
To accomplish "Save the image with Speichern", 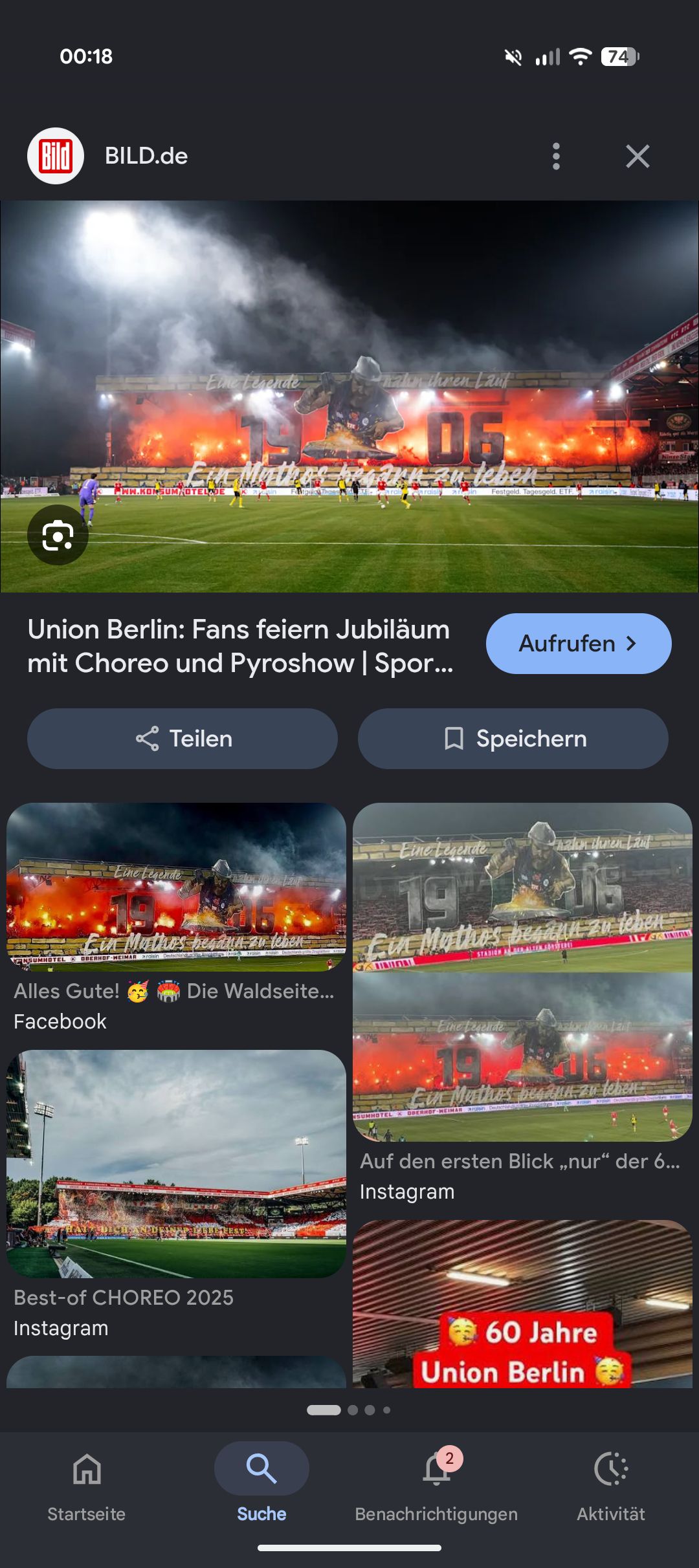I will (513, 739).
